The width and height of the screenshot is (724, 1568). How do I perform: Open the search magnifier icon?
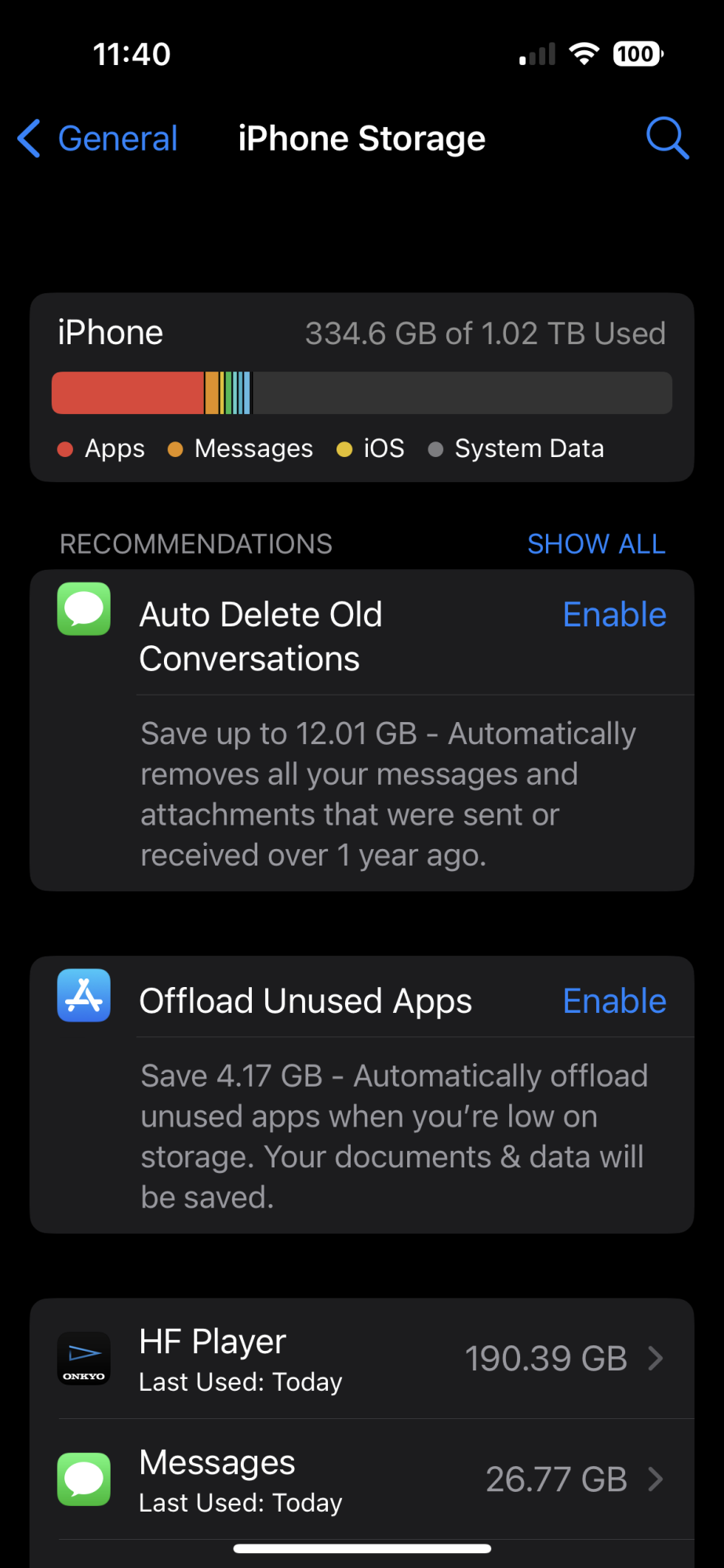point(667,139)
